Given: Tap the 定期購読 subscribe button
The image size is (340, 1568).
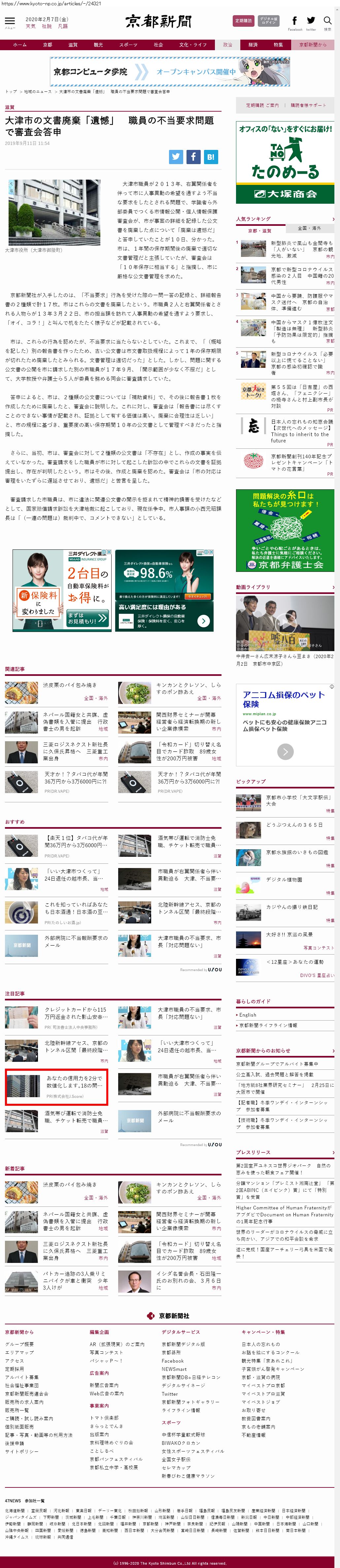Looking at the screenshot, I should coord(243,21).
